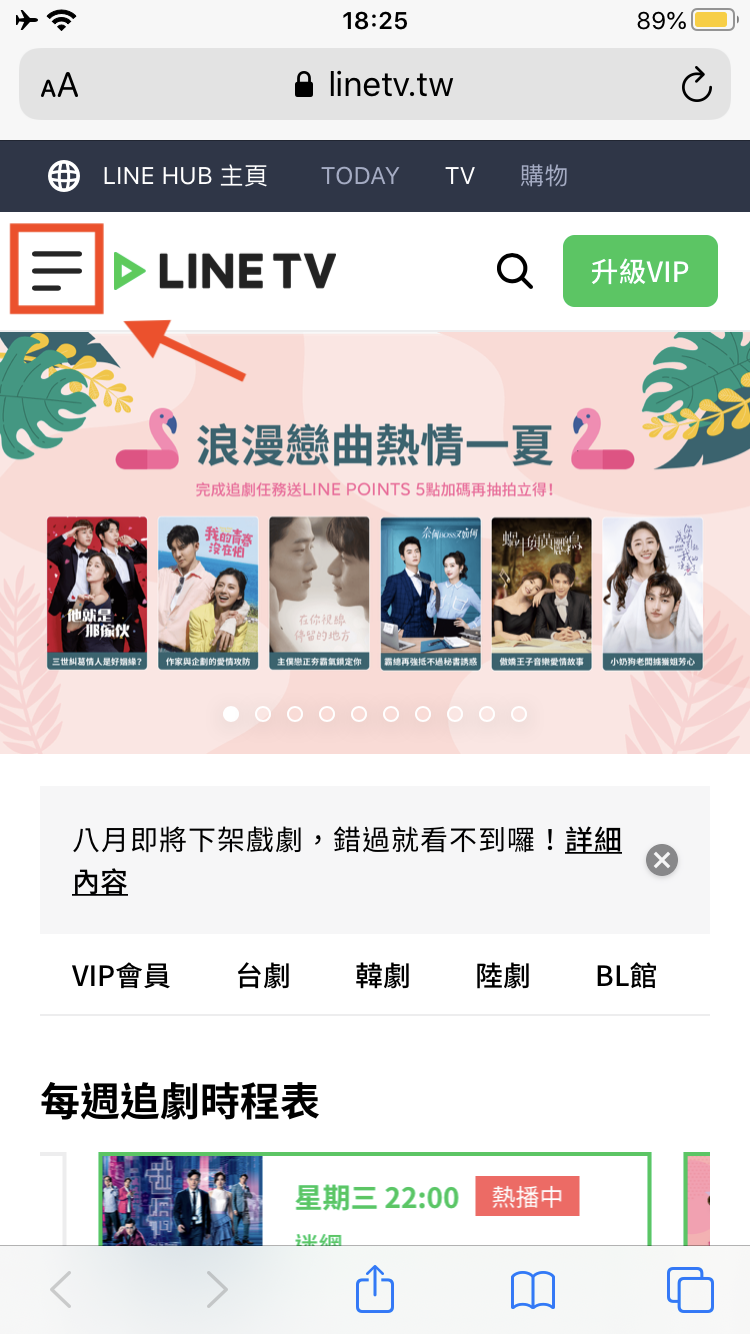Show open Safari tabs
The height and width of the screenshot is (1334, 750).
pos(689,1290)
